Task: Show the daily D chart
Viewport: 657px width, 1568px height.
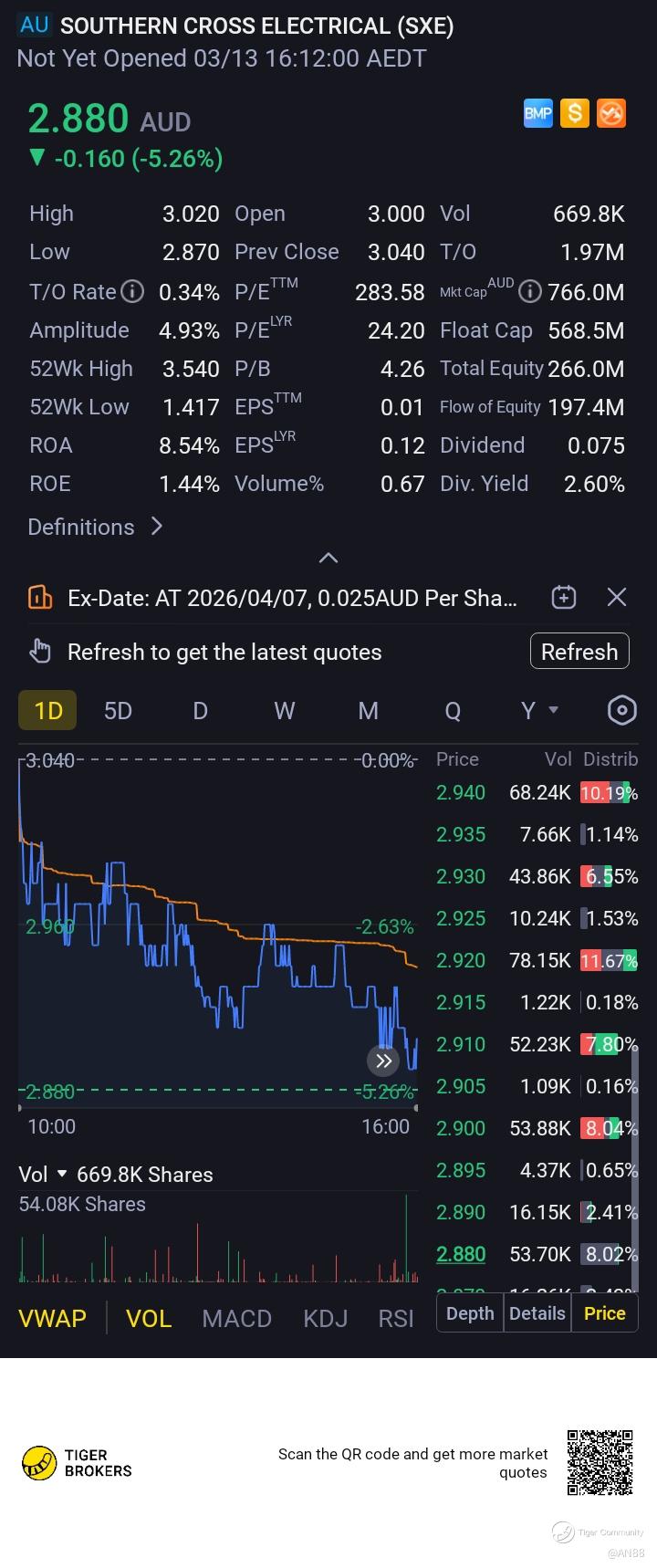Action: pyautogui.click(x=200, y=710)
